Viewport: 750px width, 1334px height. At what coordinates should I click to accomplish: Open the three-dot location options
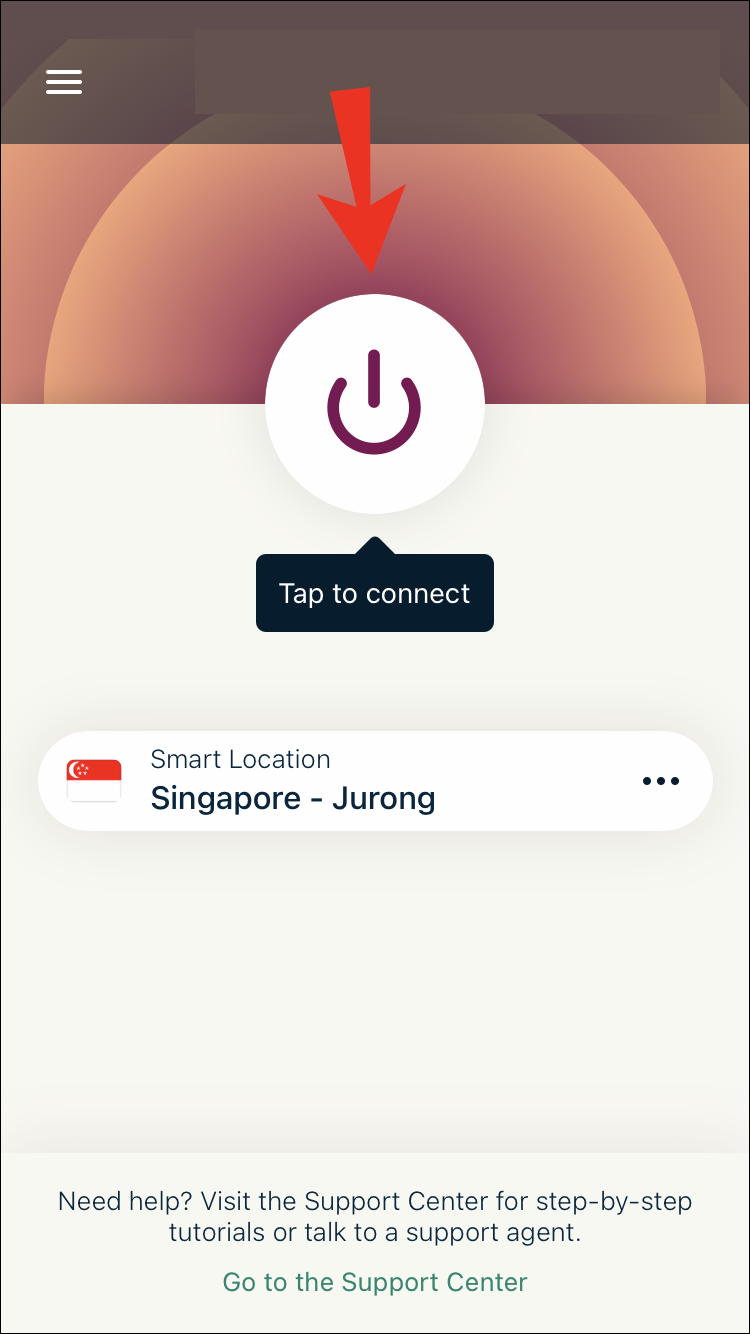[x=660, y=781]
